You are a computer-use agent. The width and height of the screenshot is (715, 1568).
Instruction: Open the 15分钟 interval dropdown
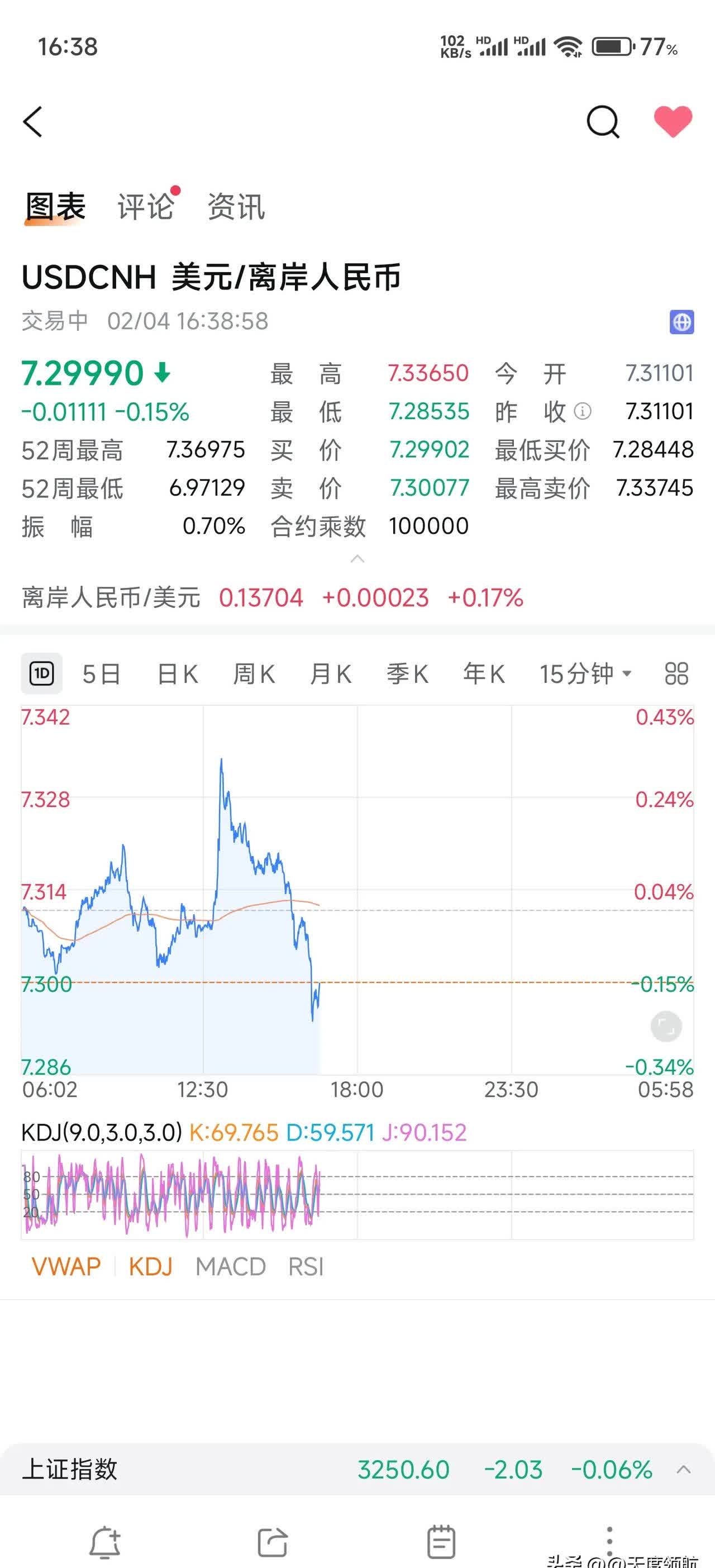coord(585,674)
